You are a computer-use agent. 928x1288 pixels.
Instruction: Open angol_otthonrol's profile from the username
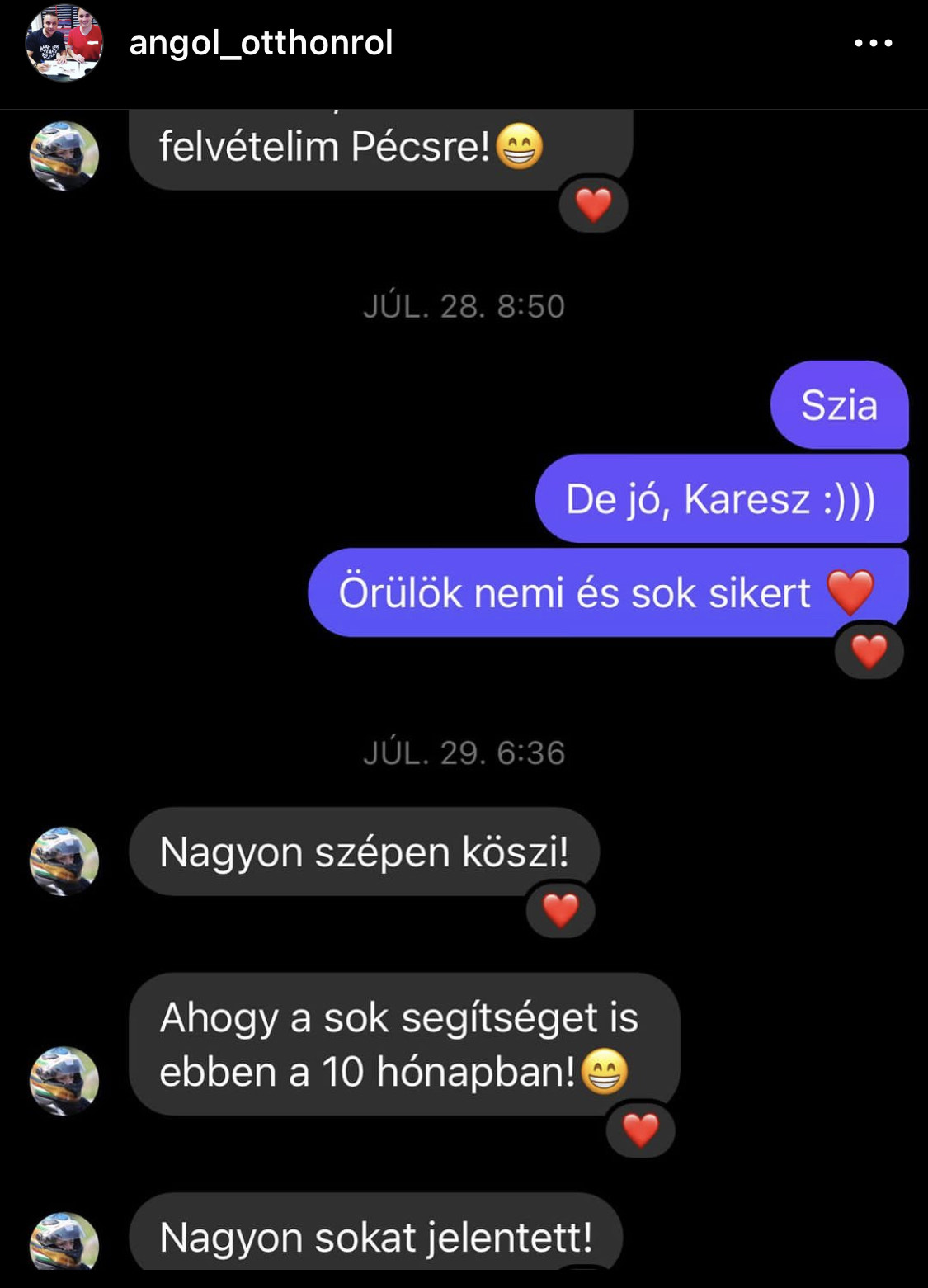click(261, 43)
